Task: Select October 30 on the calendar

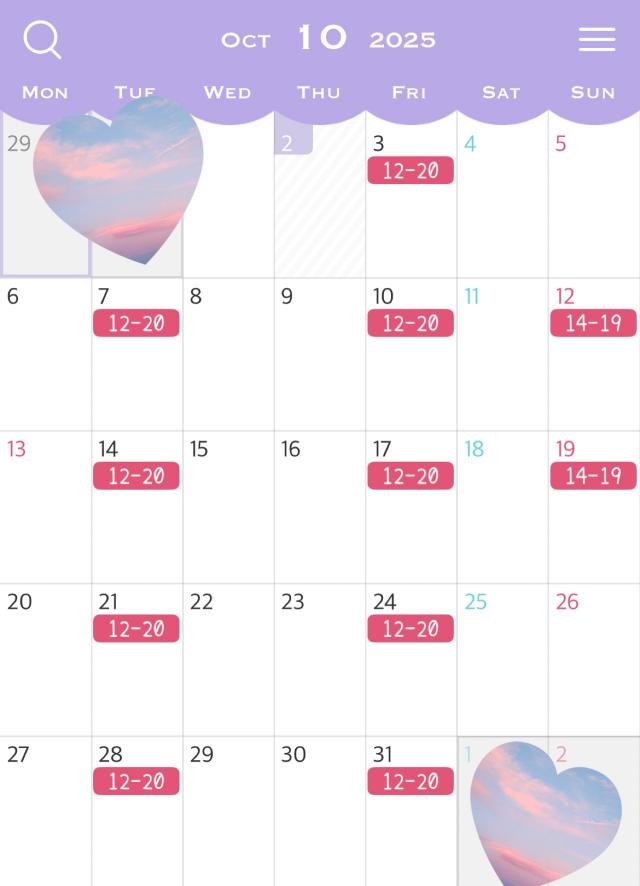Action: pyautogui.click(x=319, y=812)
